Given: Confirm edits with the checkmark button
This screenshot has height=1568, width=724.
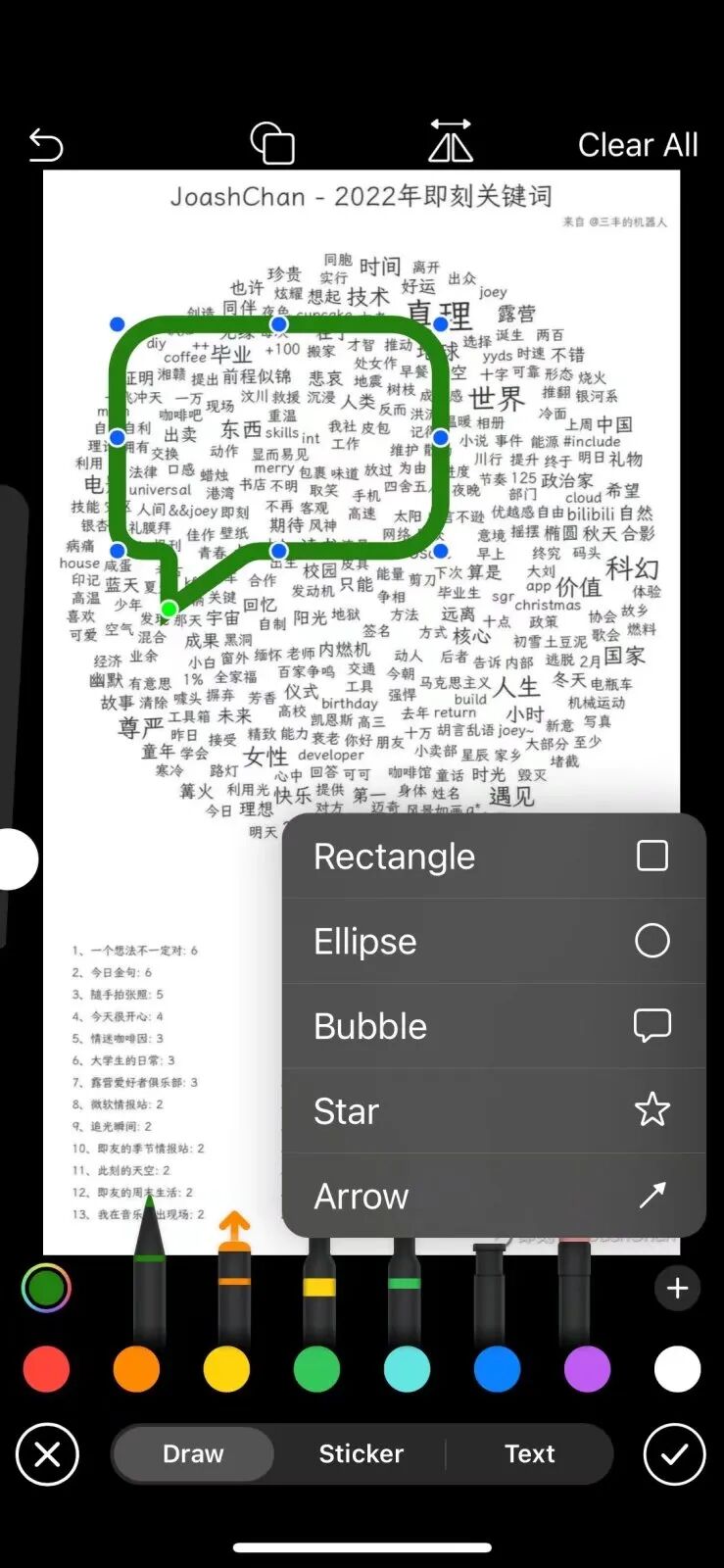Looking at the screenshot, I should point(674,1453).
